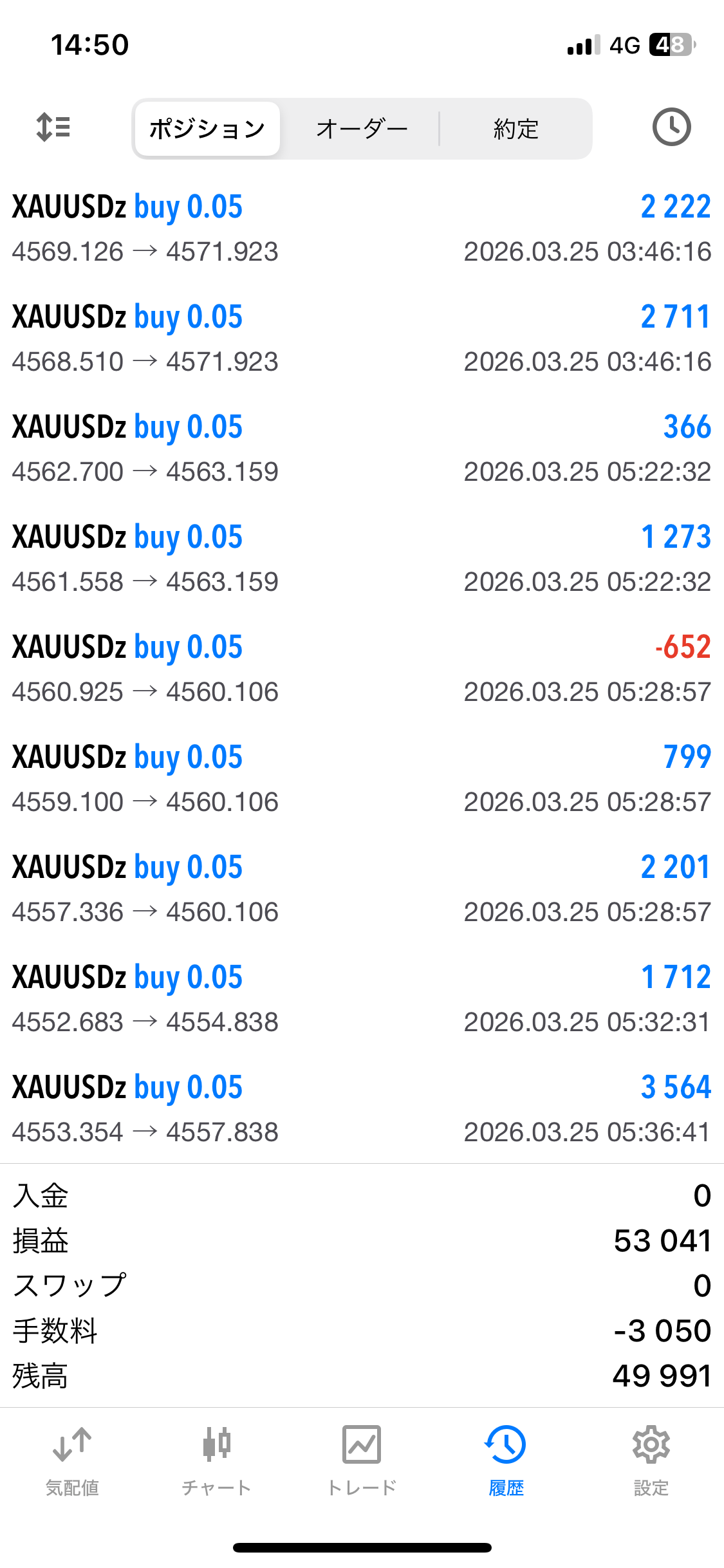This screenshot has height=1568, width=724.
Task: Switch to the チャート tab
Action: [217, 1461]
